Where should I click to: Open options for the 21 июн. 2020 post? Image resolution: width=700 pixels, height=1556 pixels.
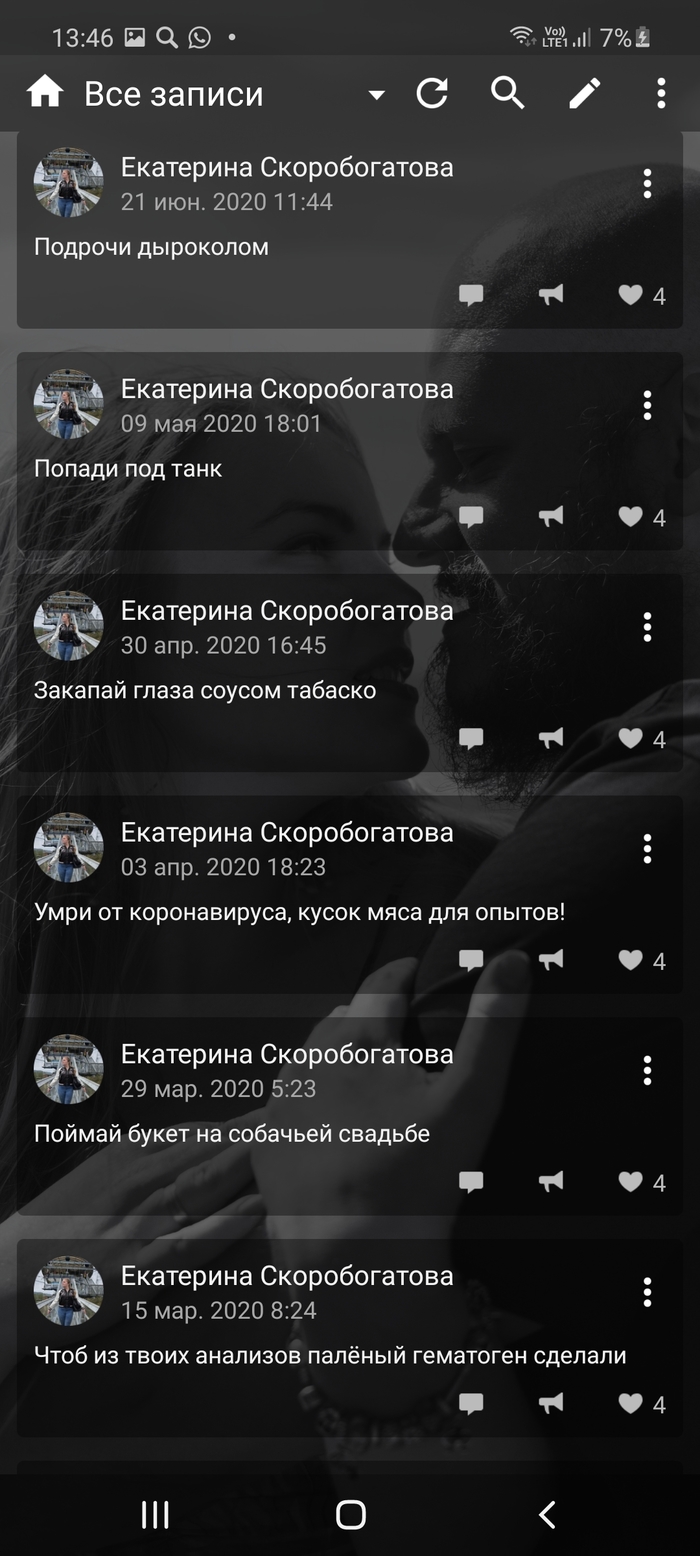647,183
